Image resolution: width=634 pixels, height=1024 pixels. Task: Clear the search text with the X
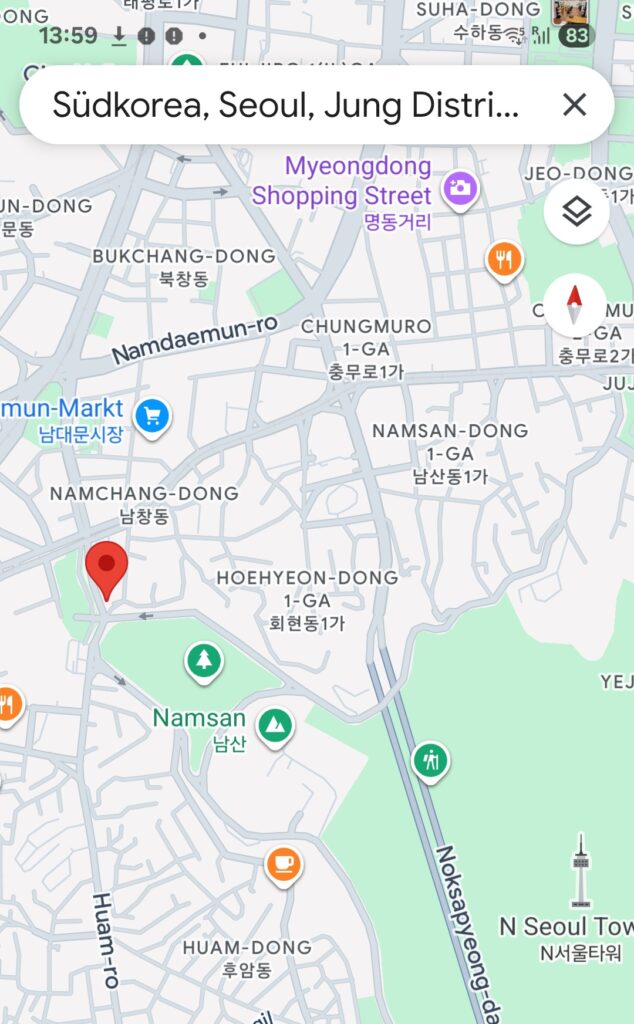(574, 105)
